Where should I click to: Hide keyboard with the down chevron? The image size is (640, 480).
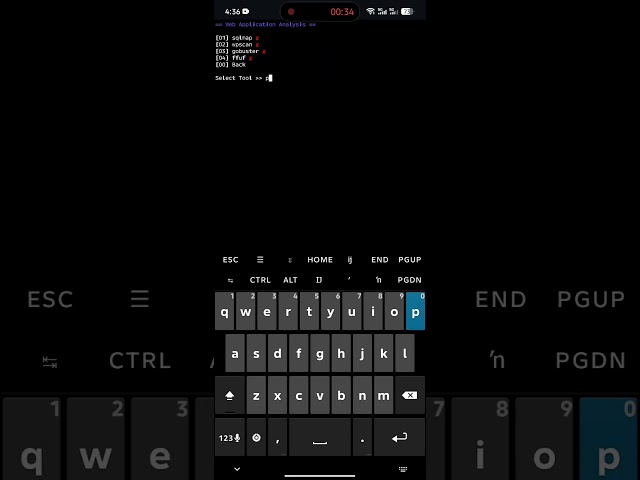[237, 468]
